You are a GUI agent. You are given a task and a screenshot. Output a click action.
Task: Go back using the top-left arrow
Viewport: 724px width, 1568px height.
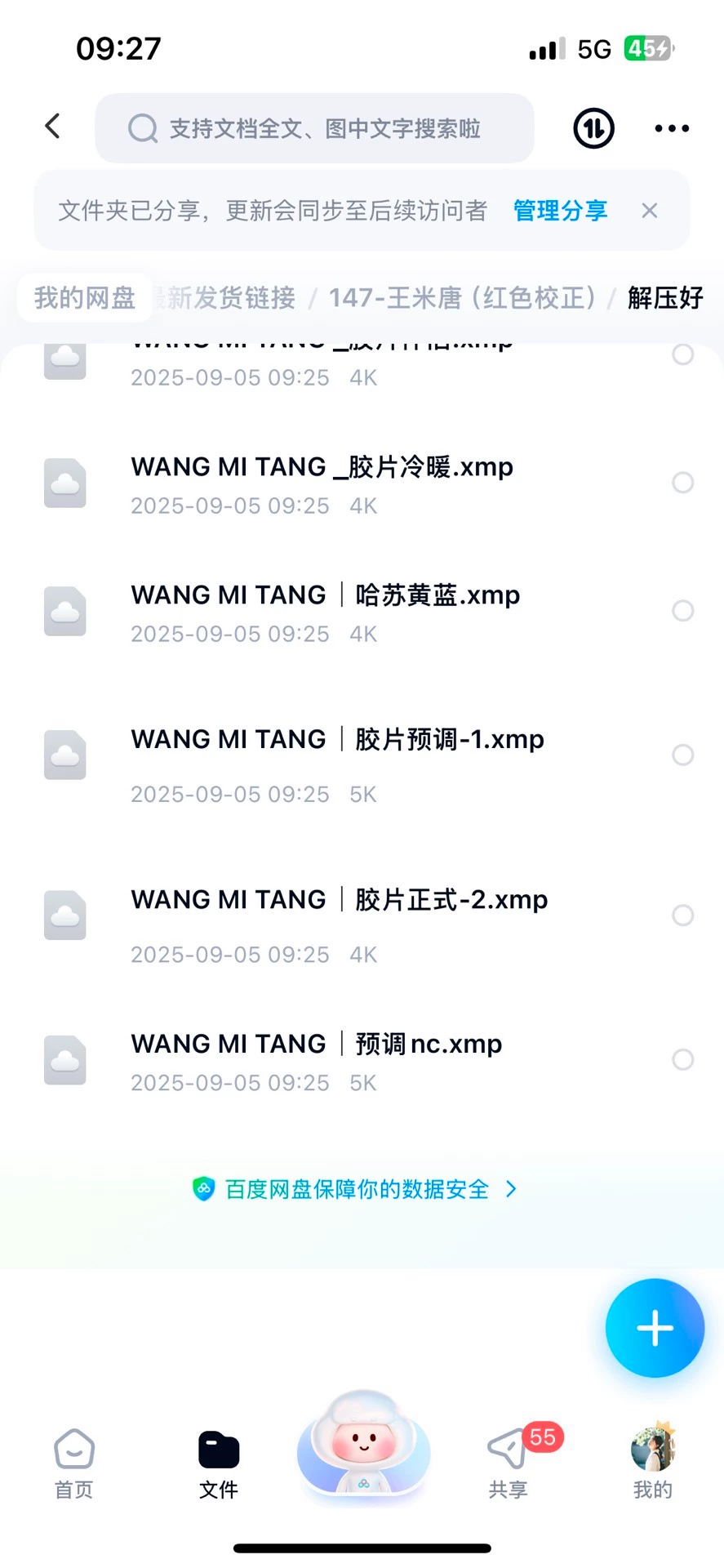pyautogui.click(x=53, y=127)
